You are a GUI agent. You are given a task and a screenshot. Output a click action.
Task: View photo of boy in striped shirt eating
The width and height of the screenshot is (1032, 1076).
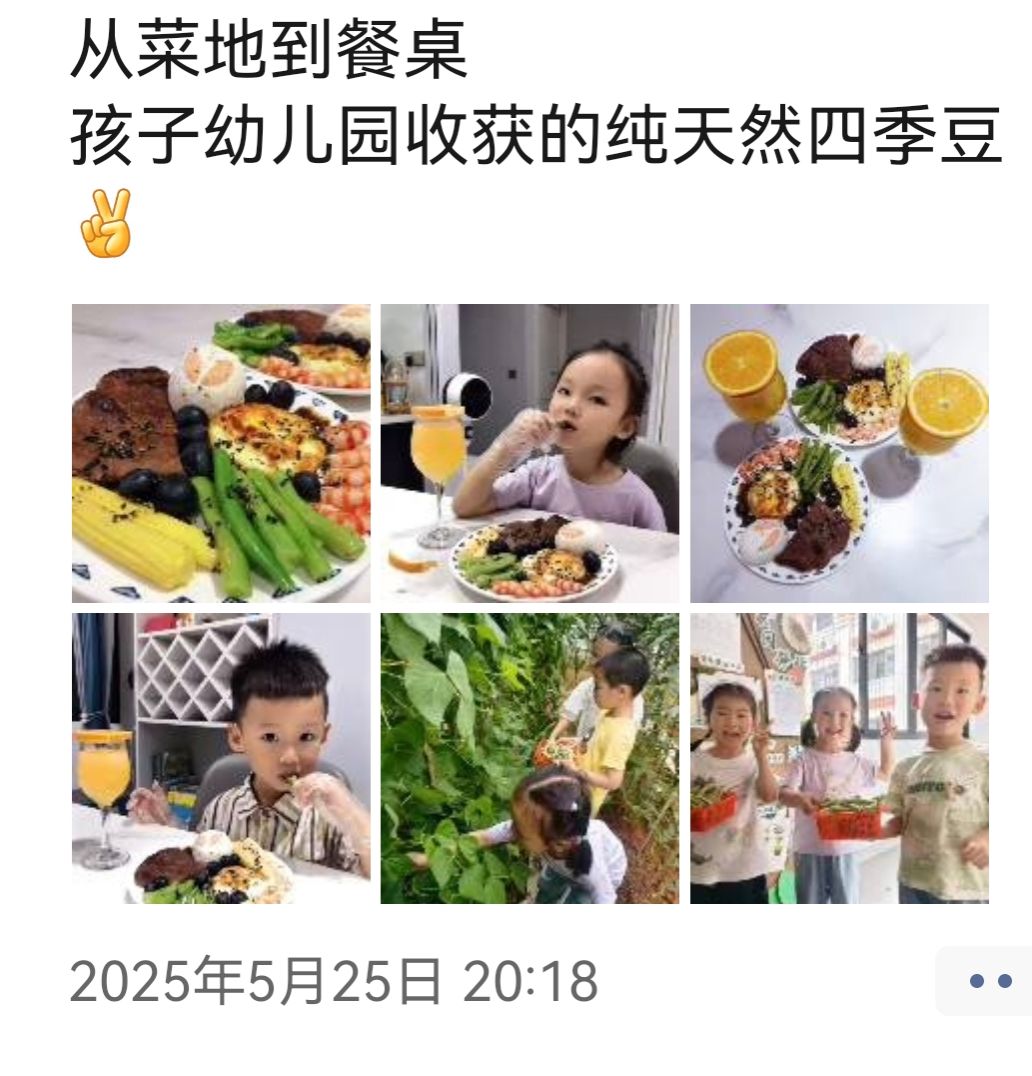221,758
